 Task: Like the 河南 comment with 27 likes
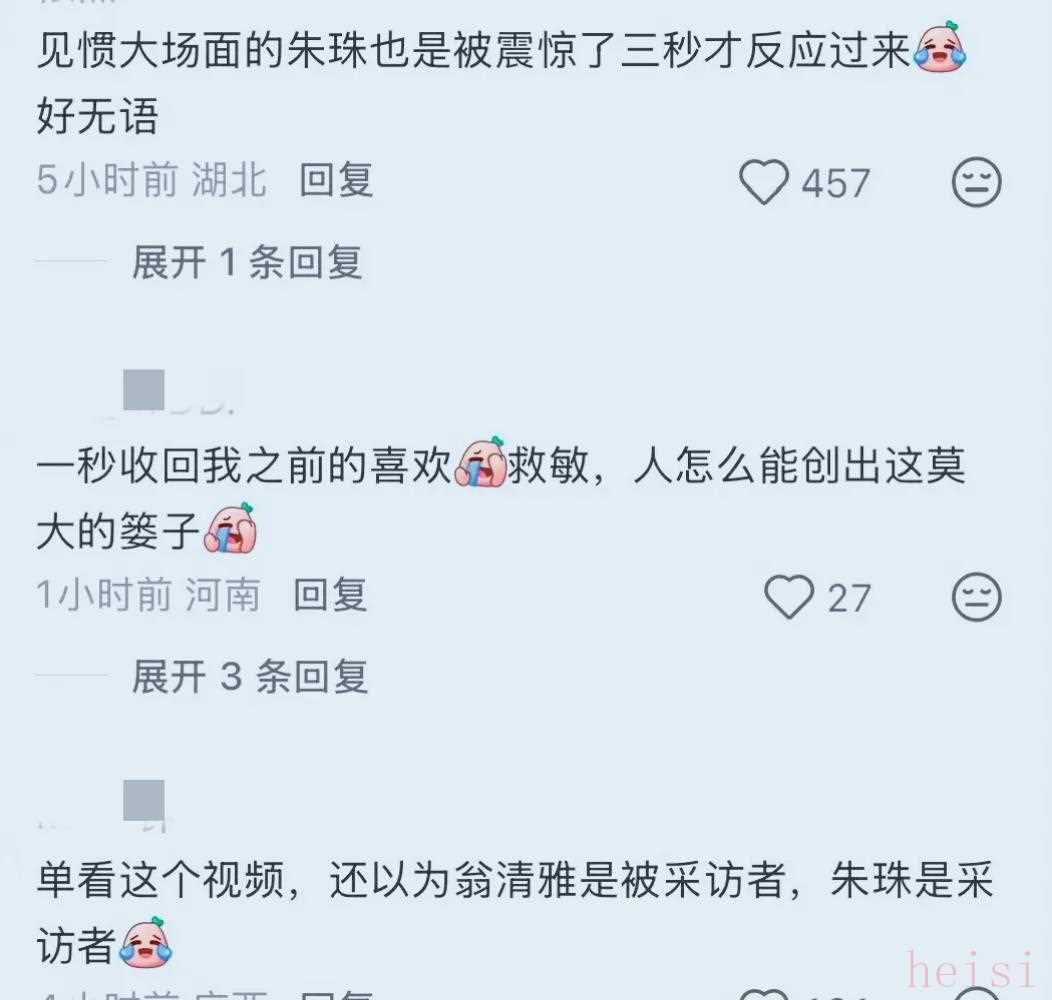(x=789, y=597)
